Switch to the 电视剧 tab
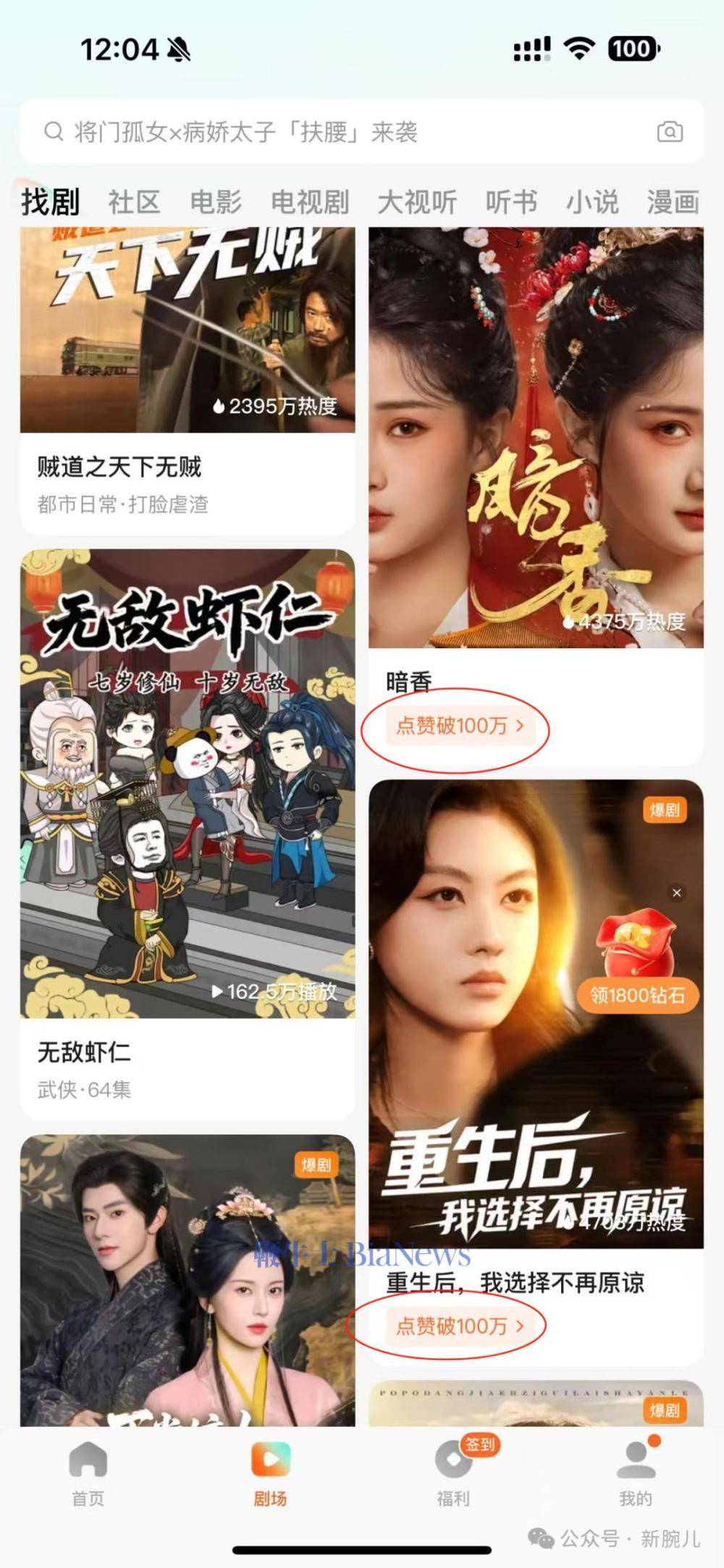The width and height of the screenshot is (724, 1568). point(310,203)
